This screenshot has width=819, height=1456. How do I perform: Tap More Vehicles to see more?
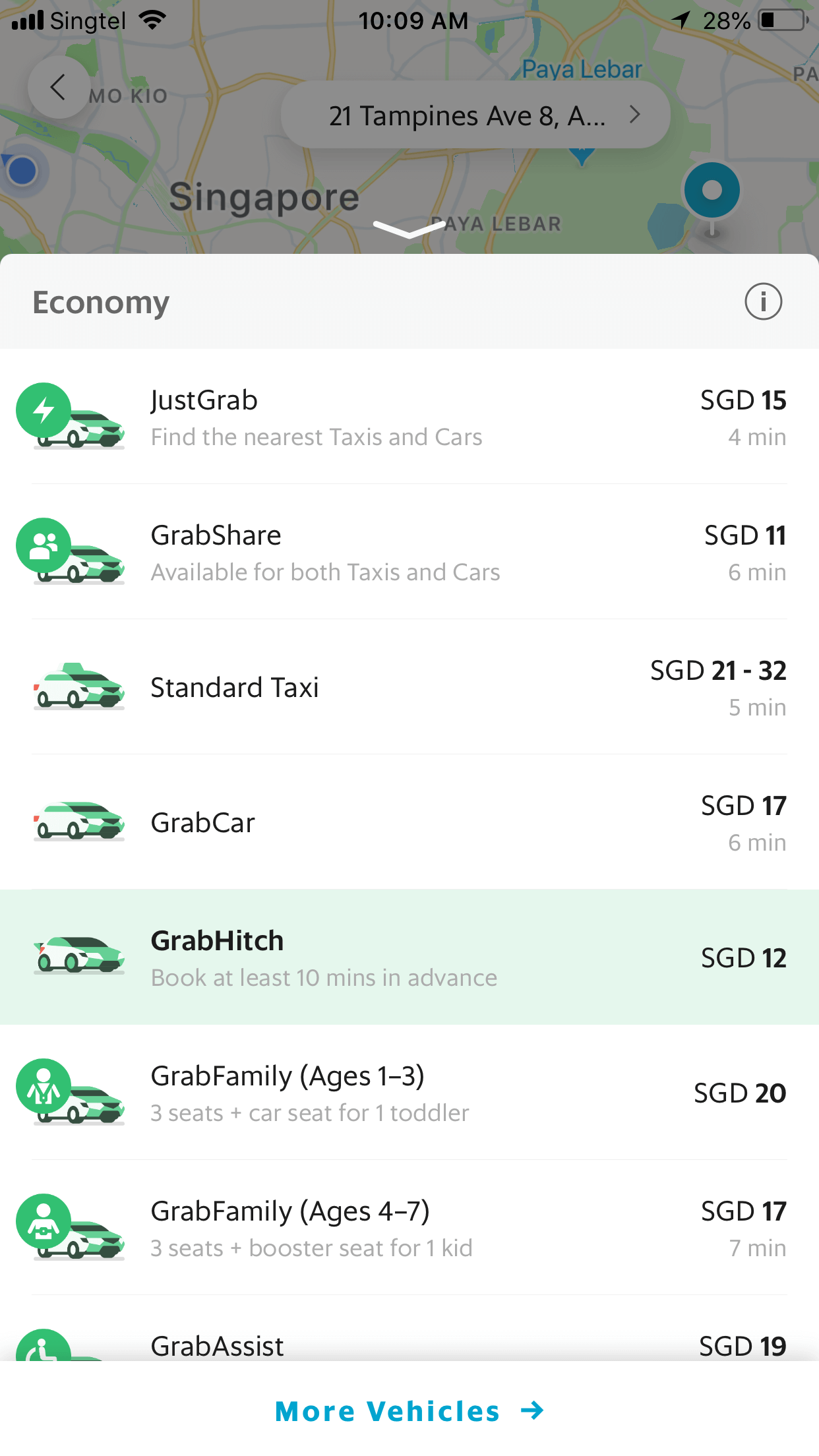[x=409, y=1411]
